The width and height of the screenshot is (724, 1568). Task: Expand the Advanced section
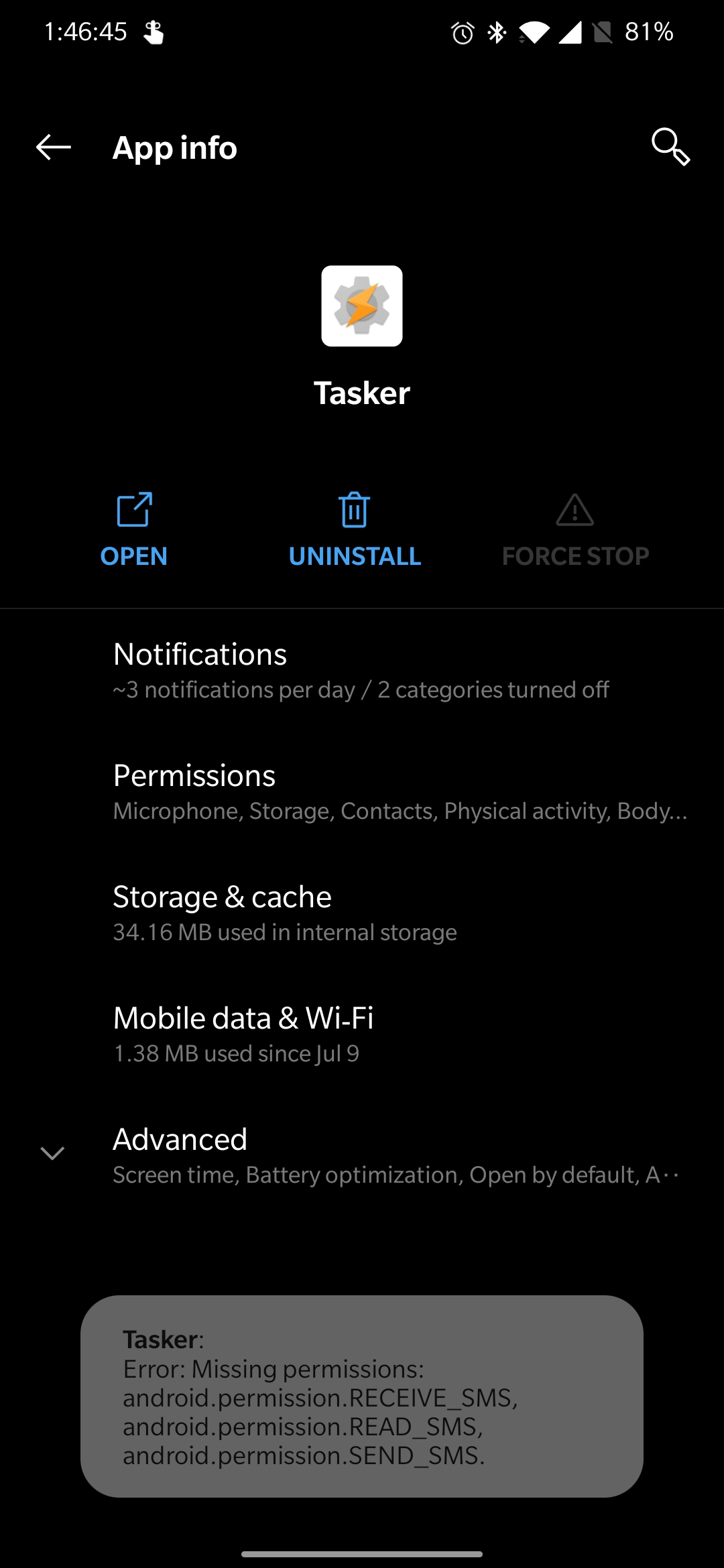[362, 1155]
